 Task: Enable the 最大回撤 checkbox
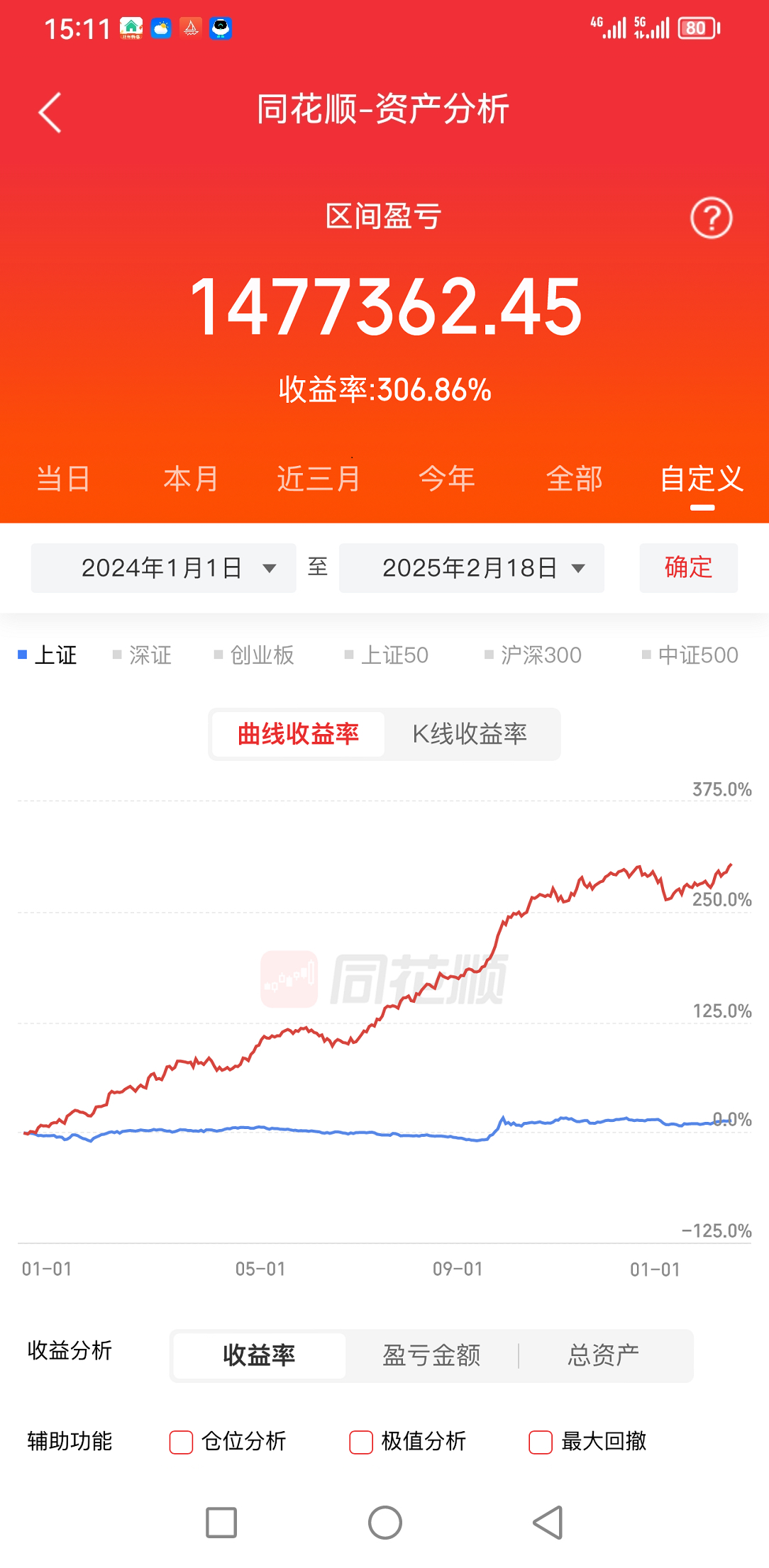click(x=541, y=1442)
